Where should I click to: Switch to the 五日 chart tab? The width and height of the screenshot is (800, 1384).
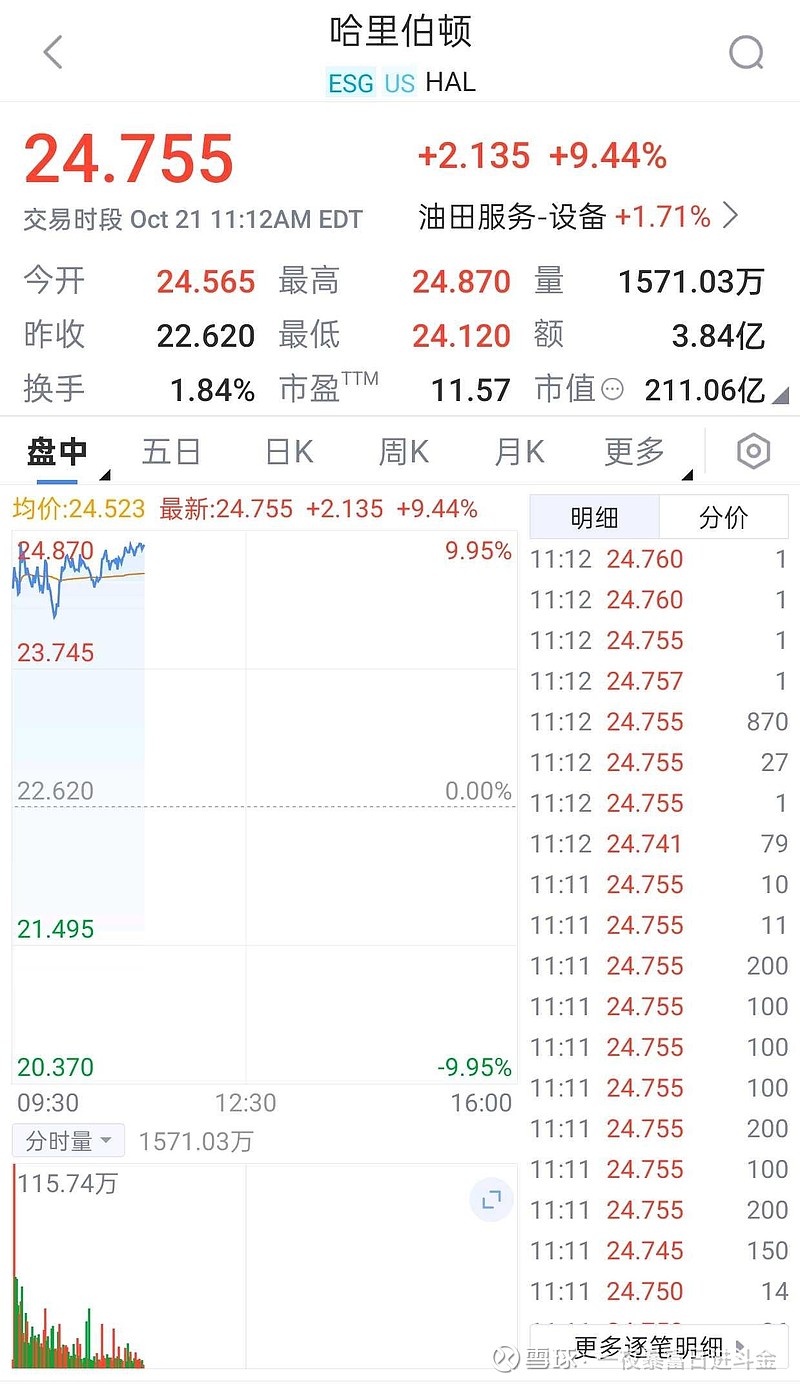[172, 451]
